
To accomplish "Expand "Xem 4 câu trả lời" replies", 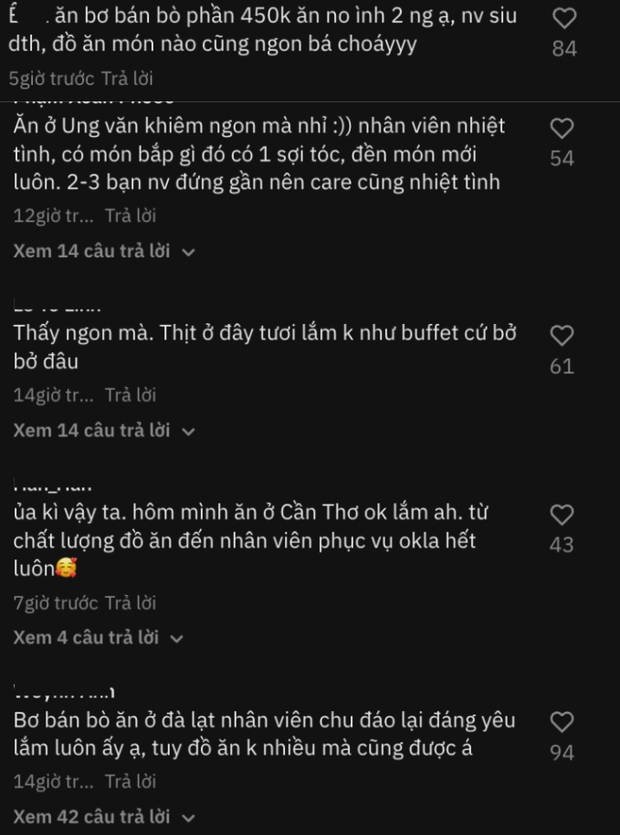I will point(98,637).
